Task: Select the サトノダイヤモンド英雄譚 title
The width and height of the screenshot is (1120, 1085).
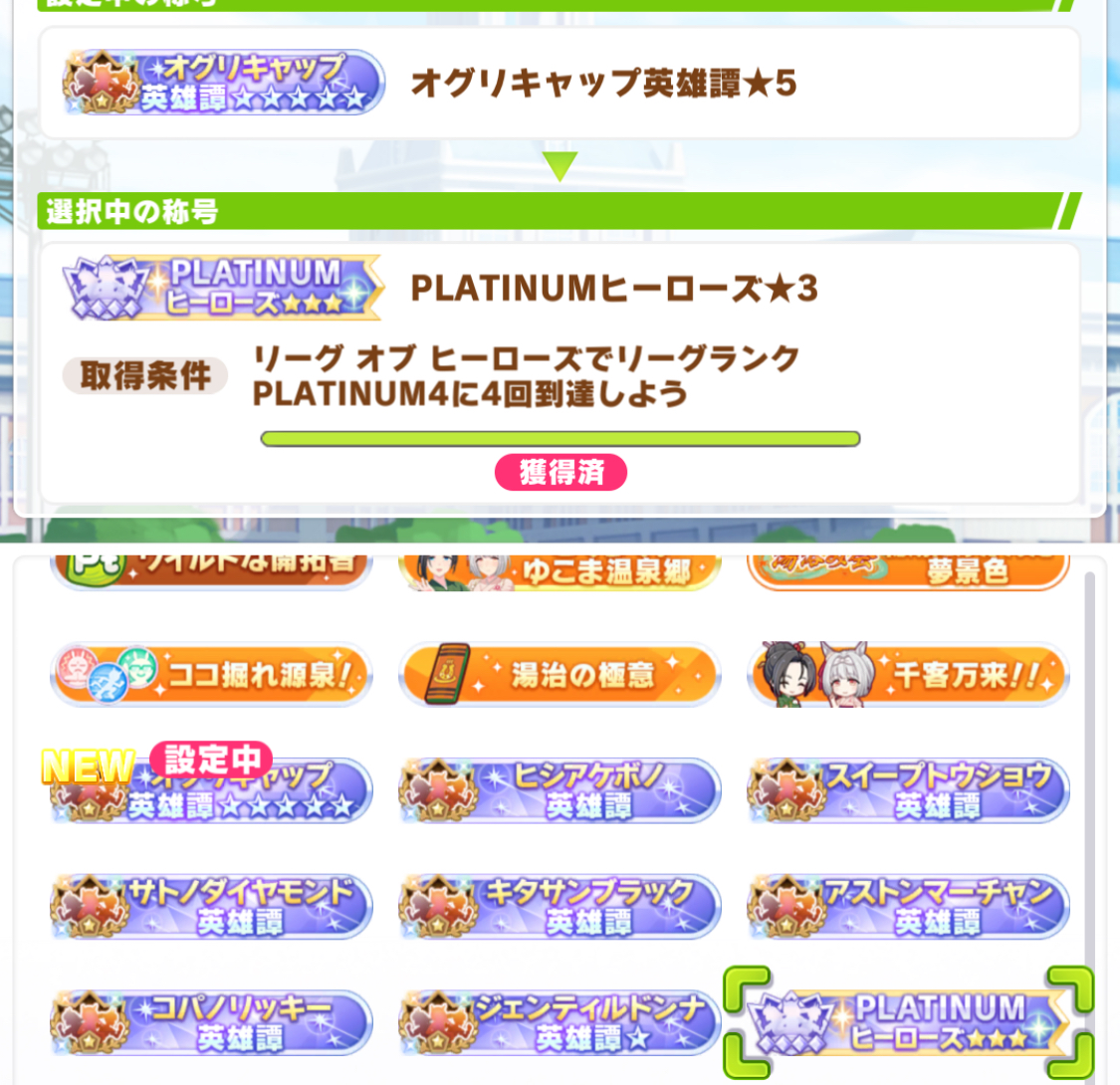Action: (x=211, y=907)
